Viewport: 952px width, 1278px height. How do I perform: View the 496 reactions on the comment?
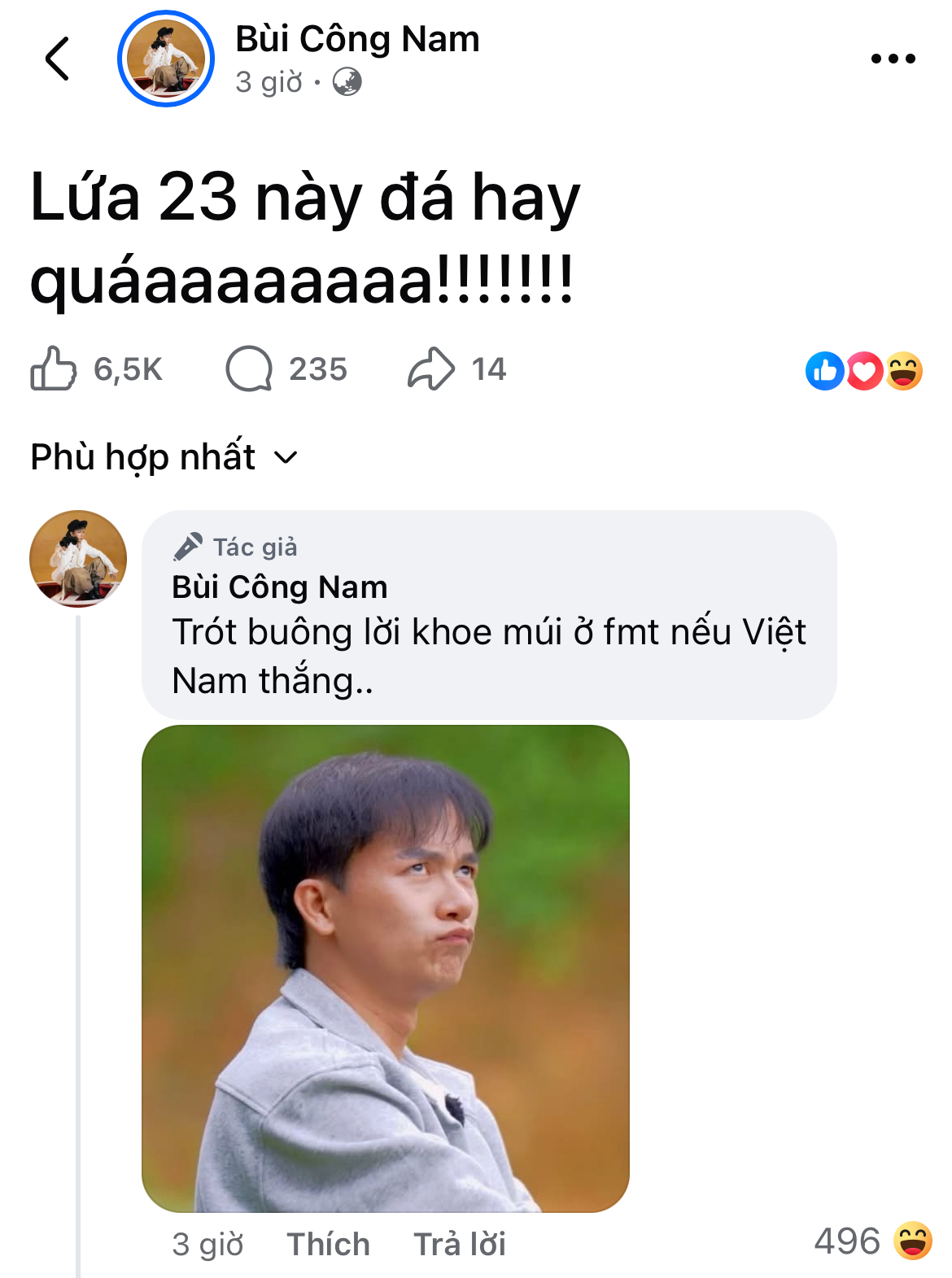pos(872,1241)
